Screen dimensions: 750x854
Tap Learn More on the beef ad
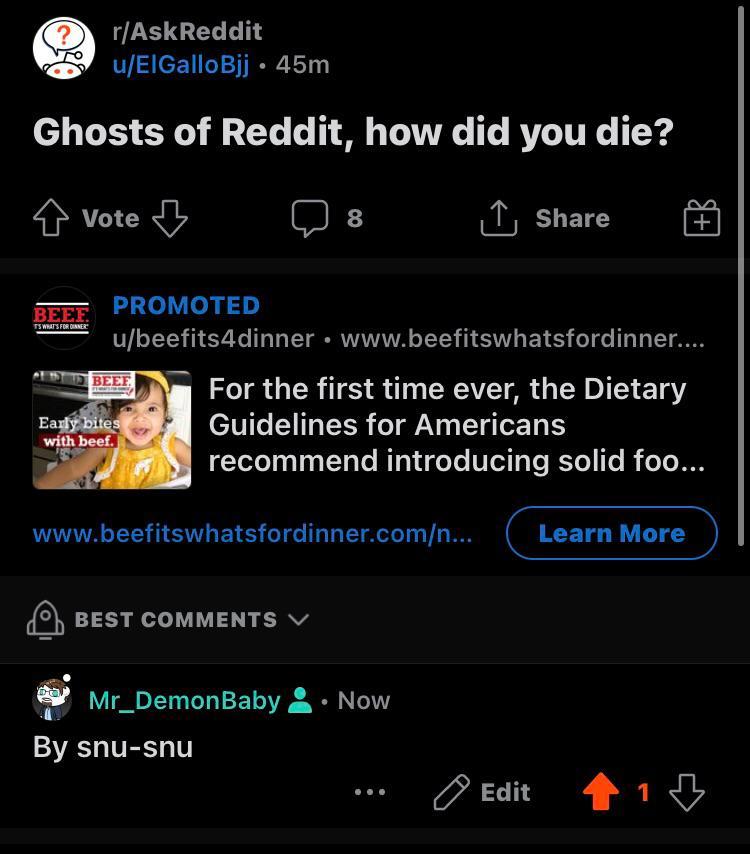point(611,533)
